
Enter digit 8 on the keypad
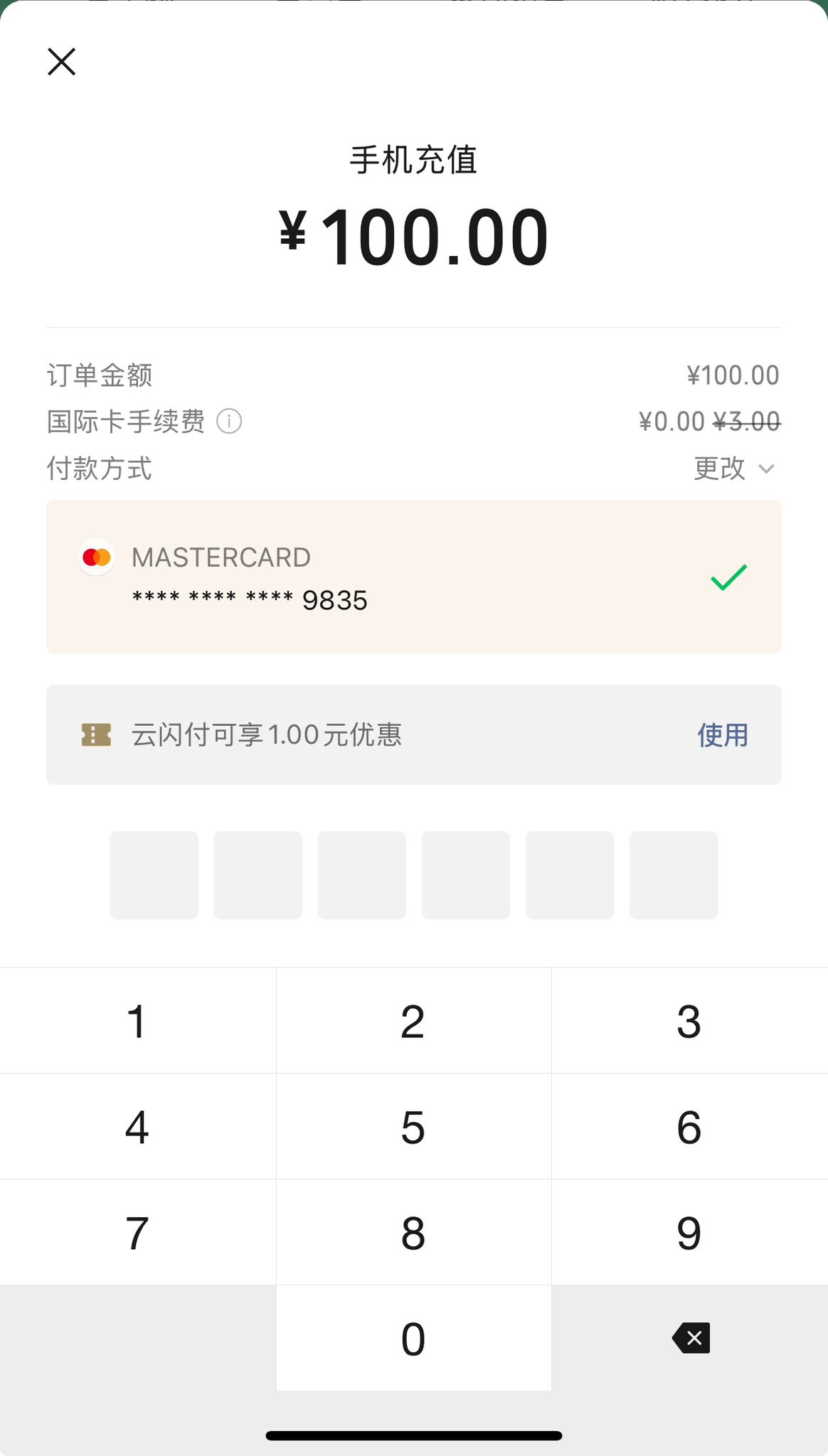[414, 1232]
